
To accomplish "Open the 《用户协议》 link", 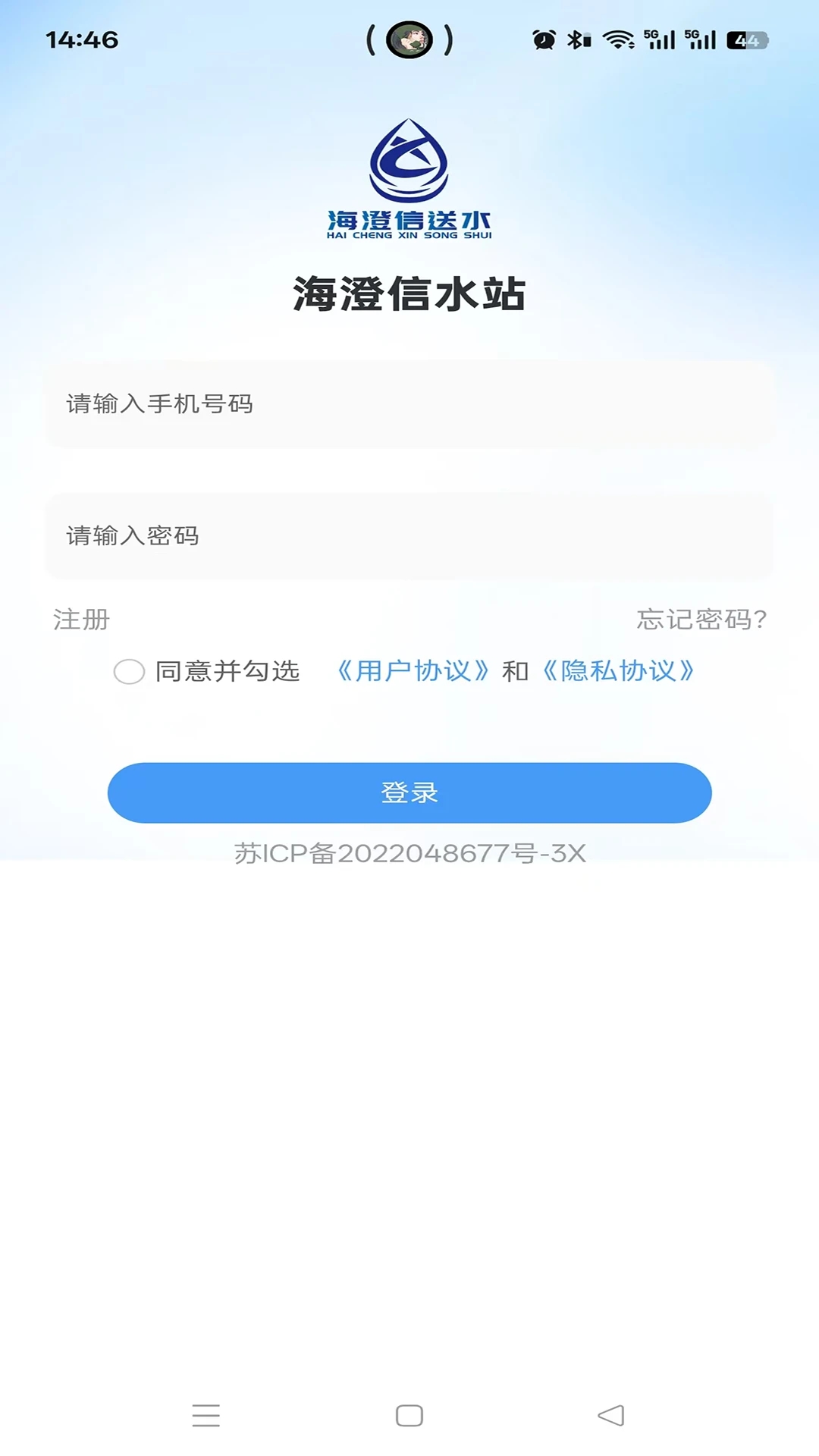I will pos(413,671).
